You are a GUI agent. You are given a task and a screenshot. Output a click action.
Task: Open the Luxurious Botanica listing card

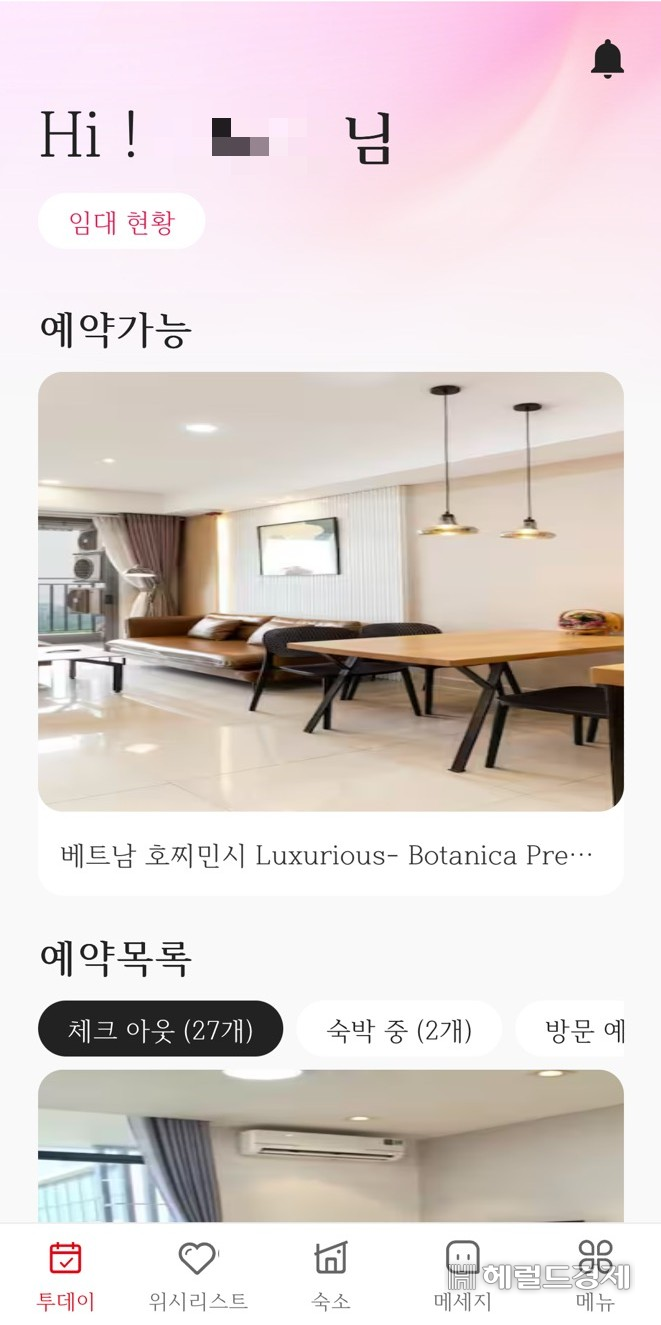pos(330,630)
